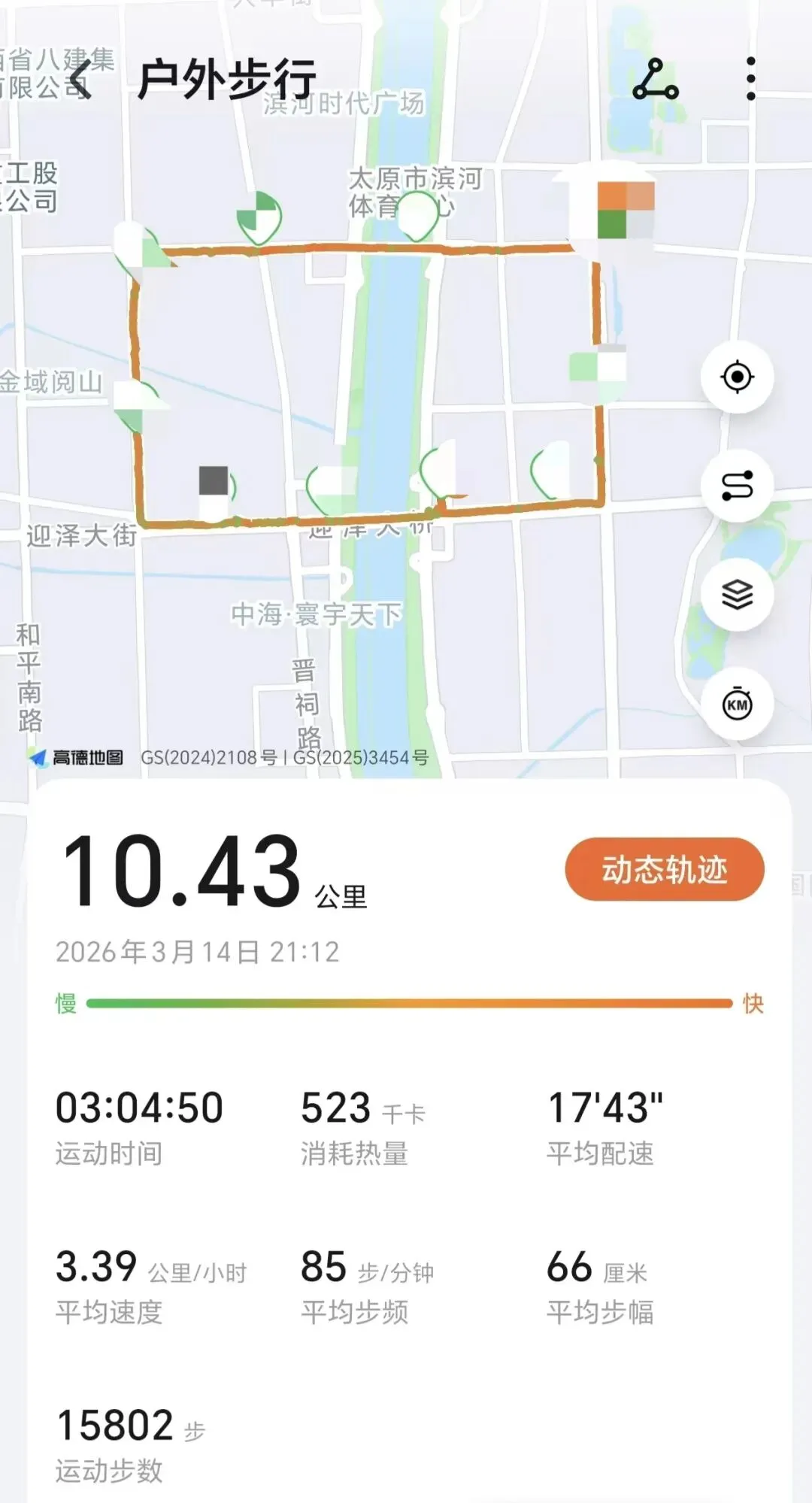Tap the route track toggle button

tap(737, 486)
